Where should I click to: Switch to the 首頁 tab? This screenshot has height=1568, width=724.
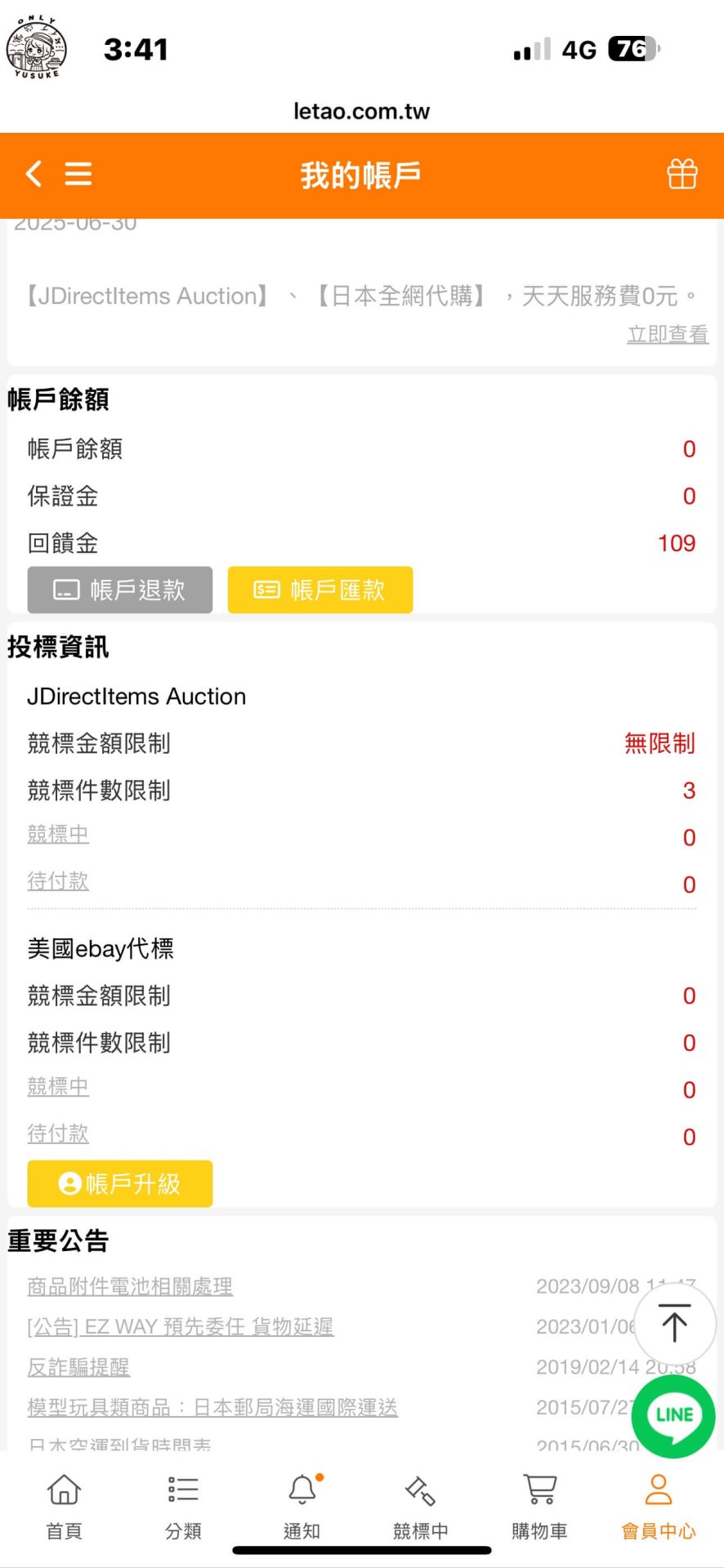[63, 1503]
